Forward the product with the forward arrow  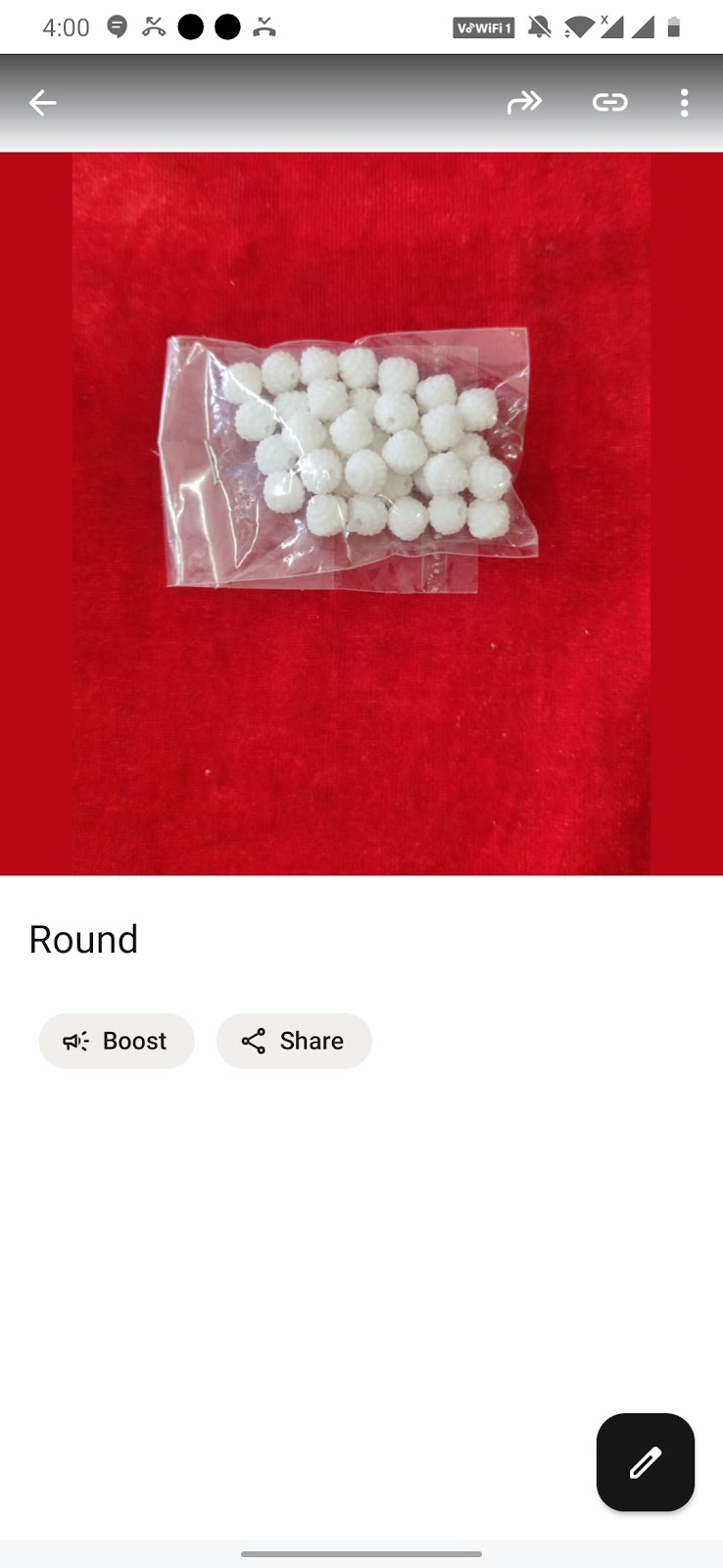525,102
